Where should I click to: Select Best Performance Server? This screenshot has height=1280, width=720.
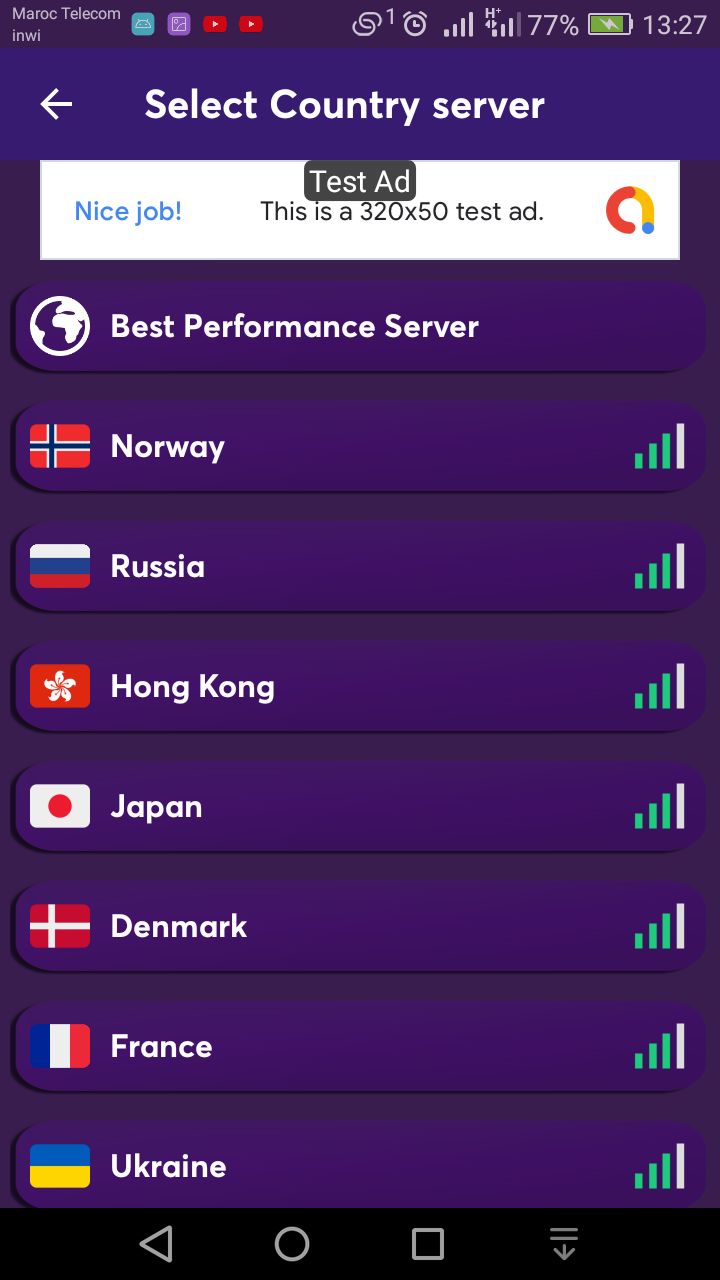click(x=360, y=327)
